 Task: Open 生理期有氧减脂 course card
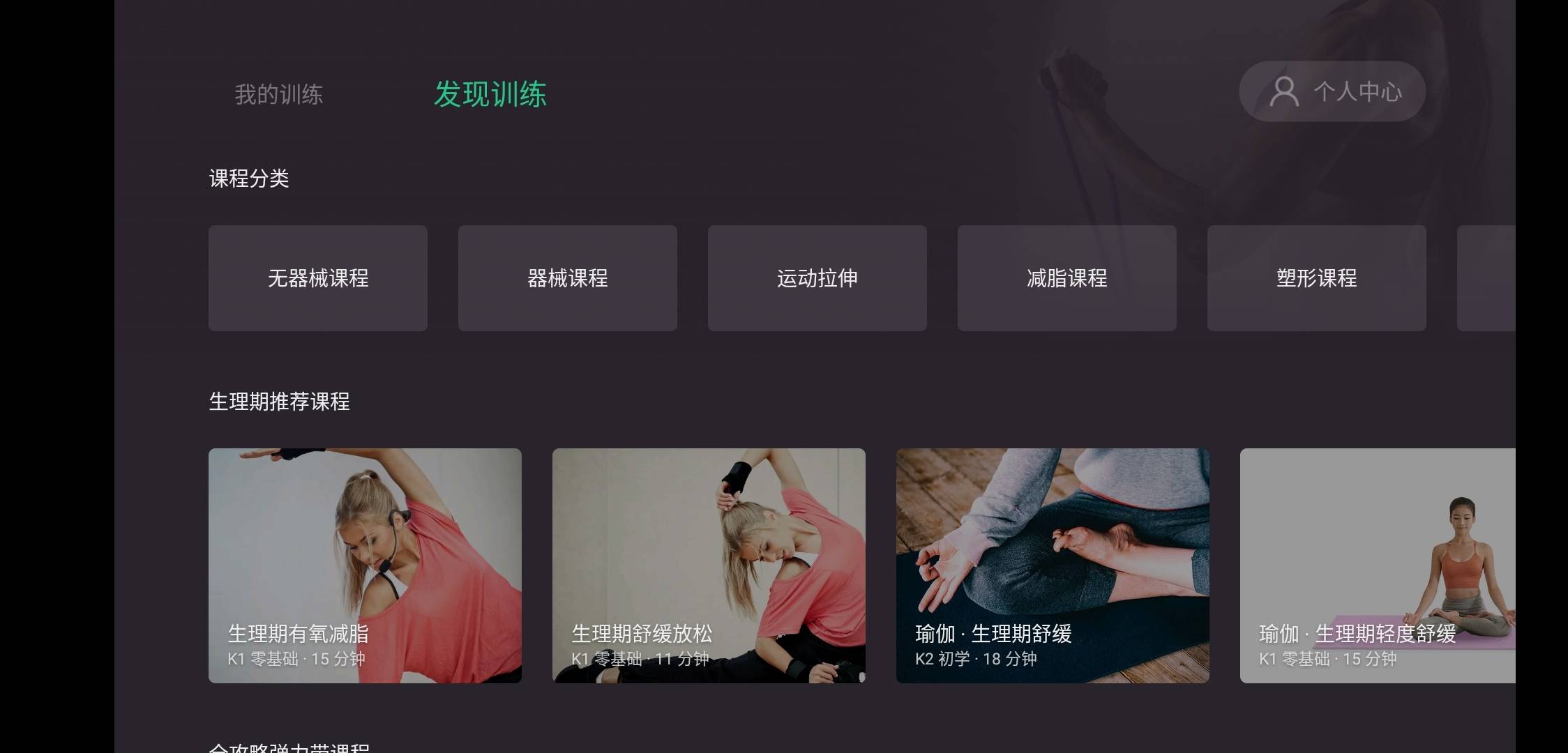(x=365, y=565)
